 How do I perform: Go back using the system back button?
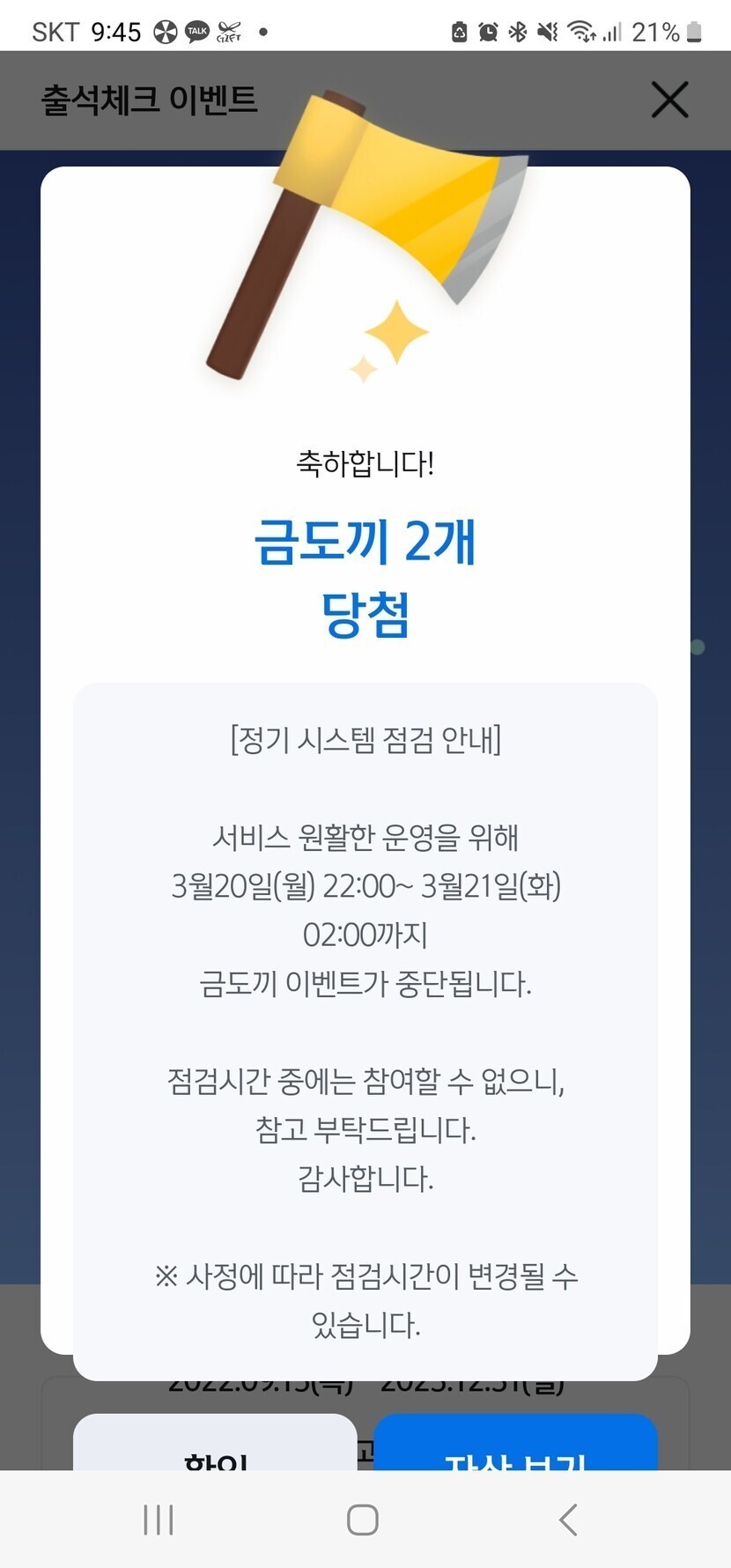tap(568, 1520)
